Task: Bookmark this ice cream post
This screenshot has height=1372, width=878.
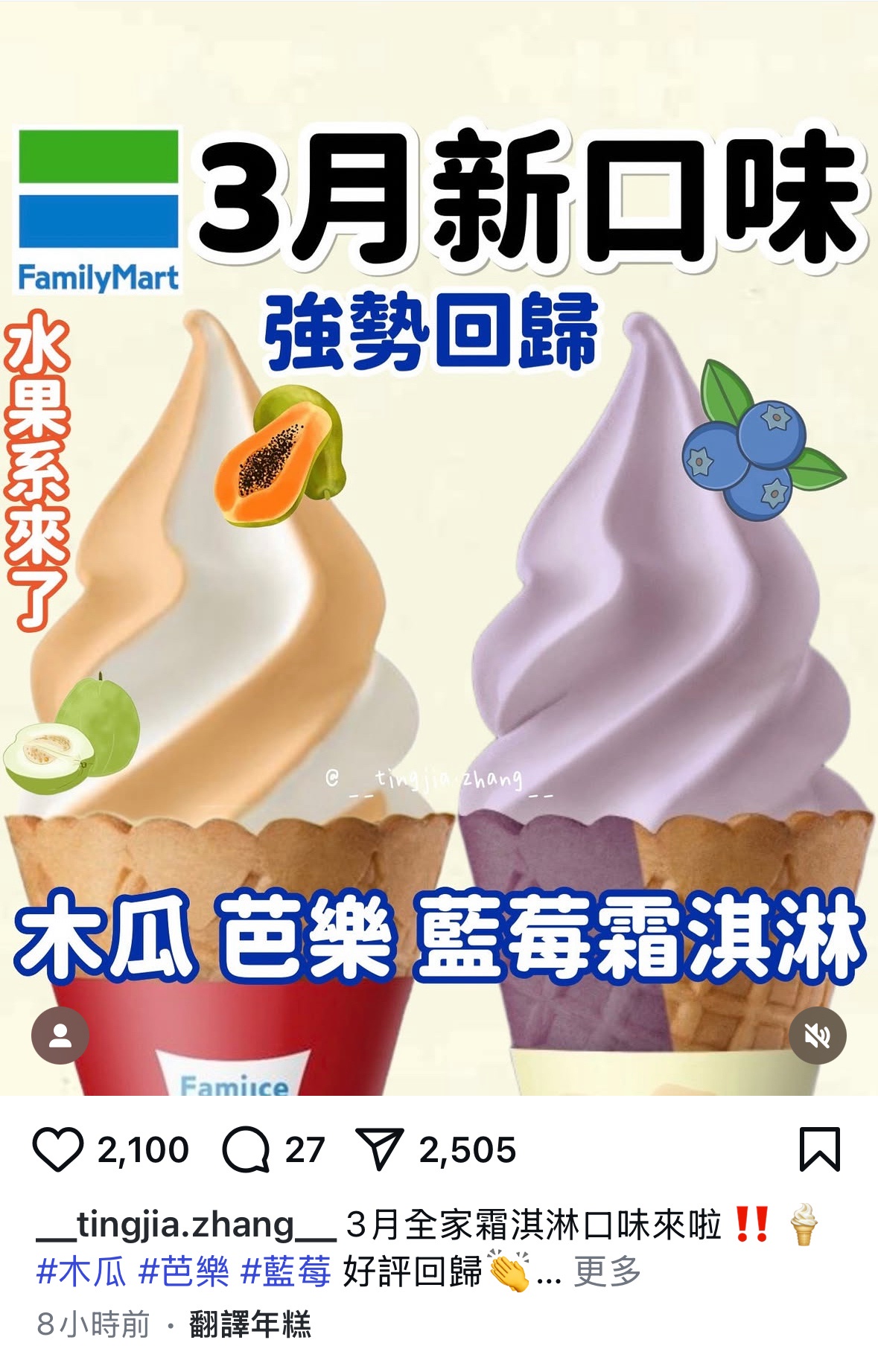Action: 819,1150
